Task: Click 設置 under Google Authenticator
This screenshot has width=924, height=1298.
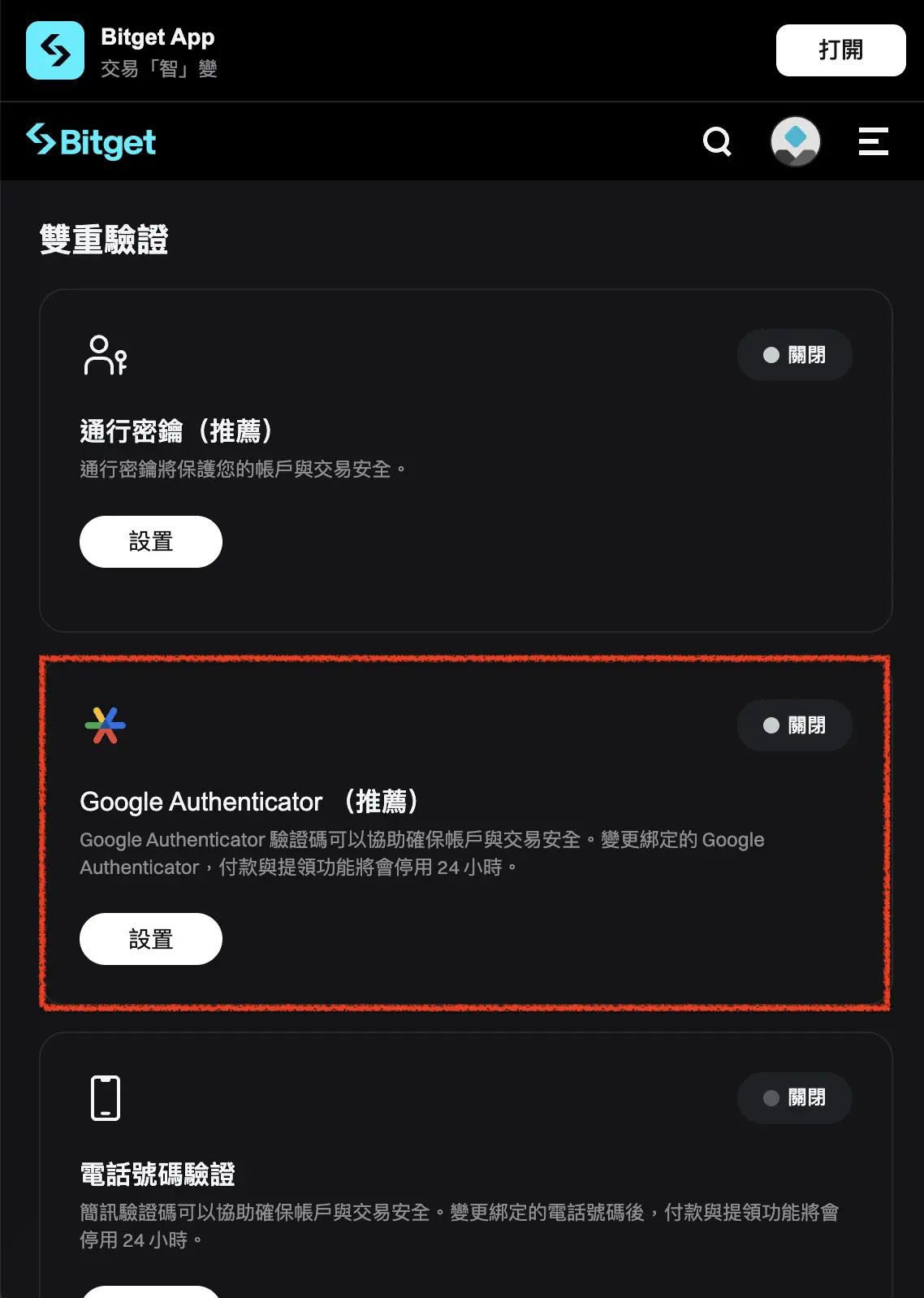Action: pos(151,938)
